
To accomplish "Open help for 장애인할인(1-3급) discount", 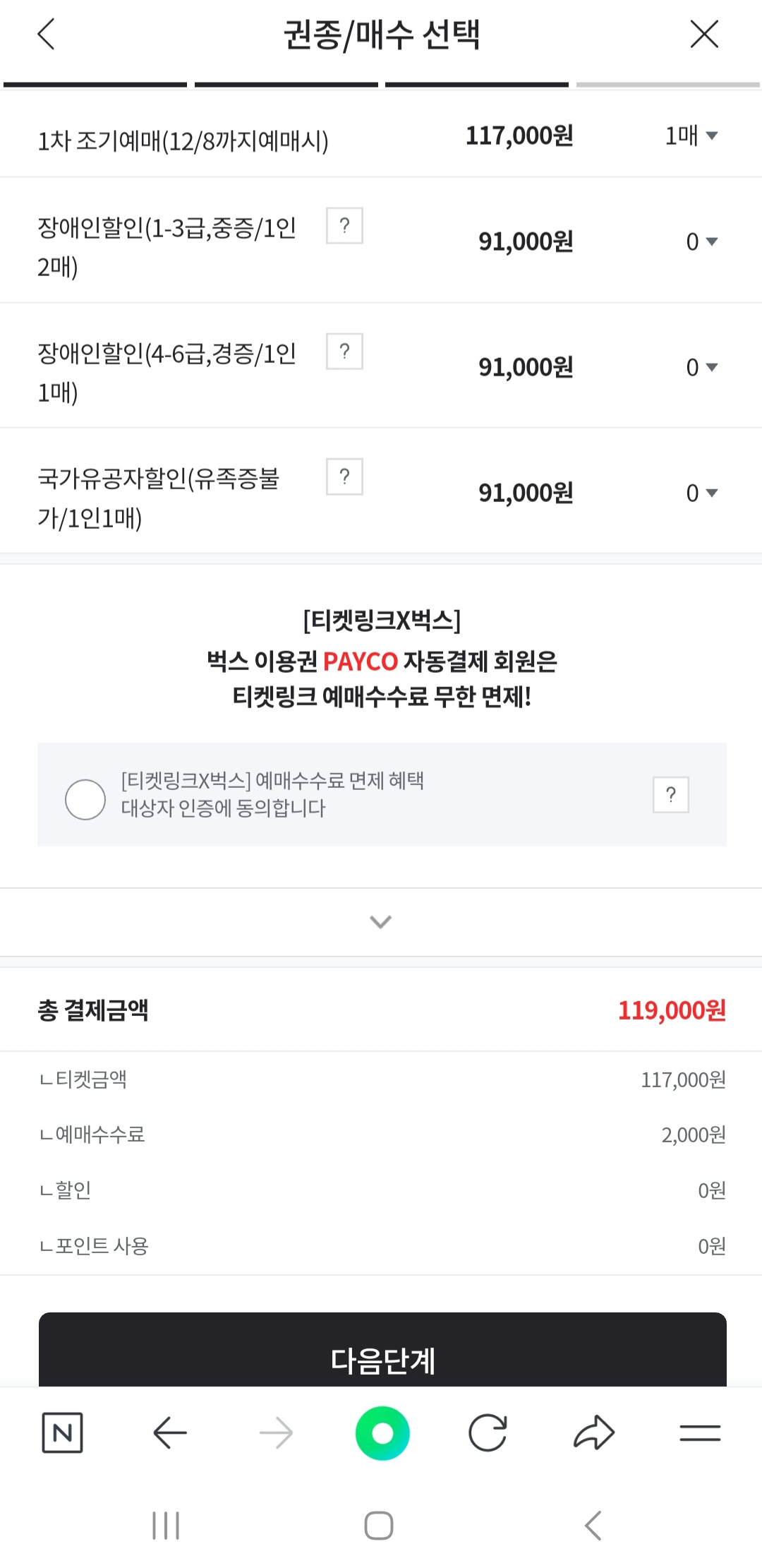I will 345,226.
